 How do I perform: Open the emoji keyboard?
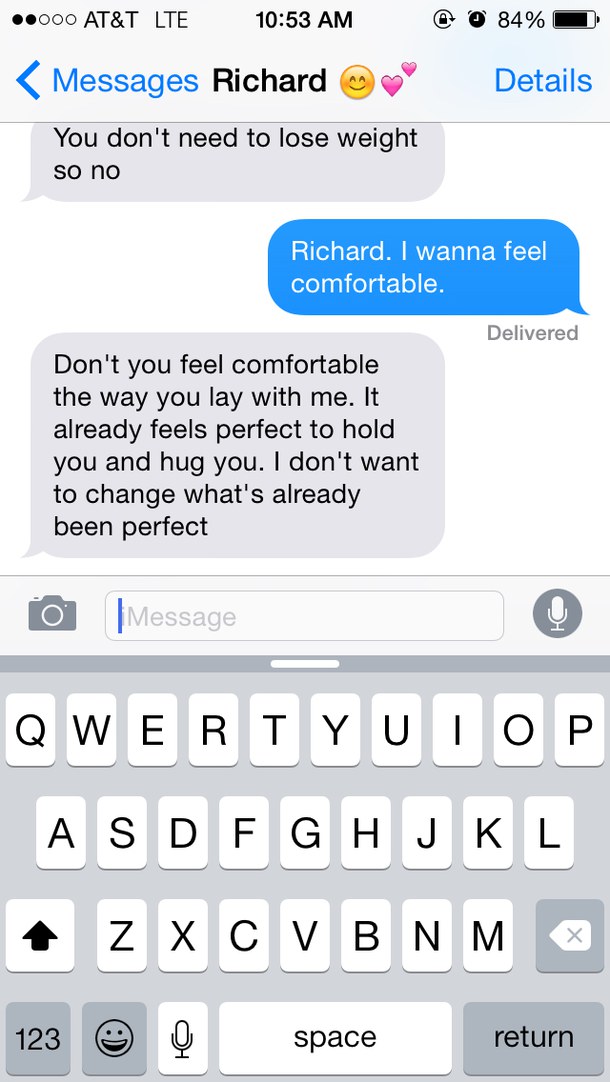click(114, 1038)
